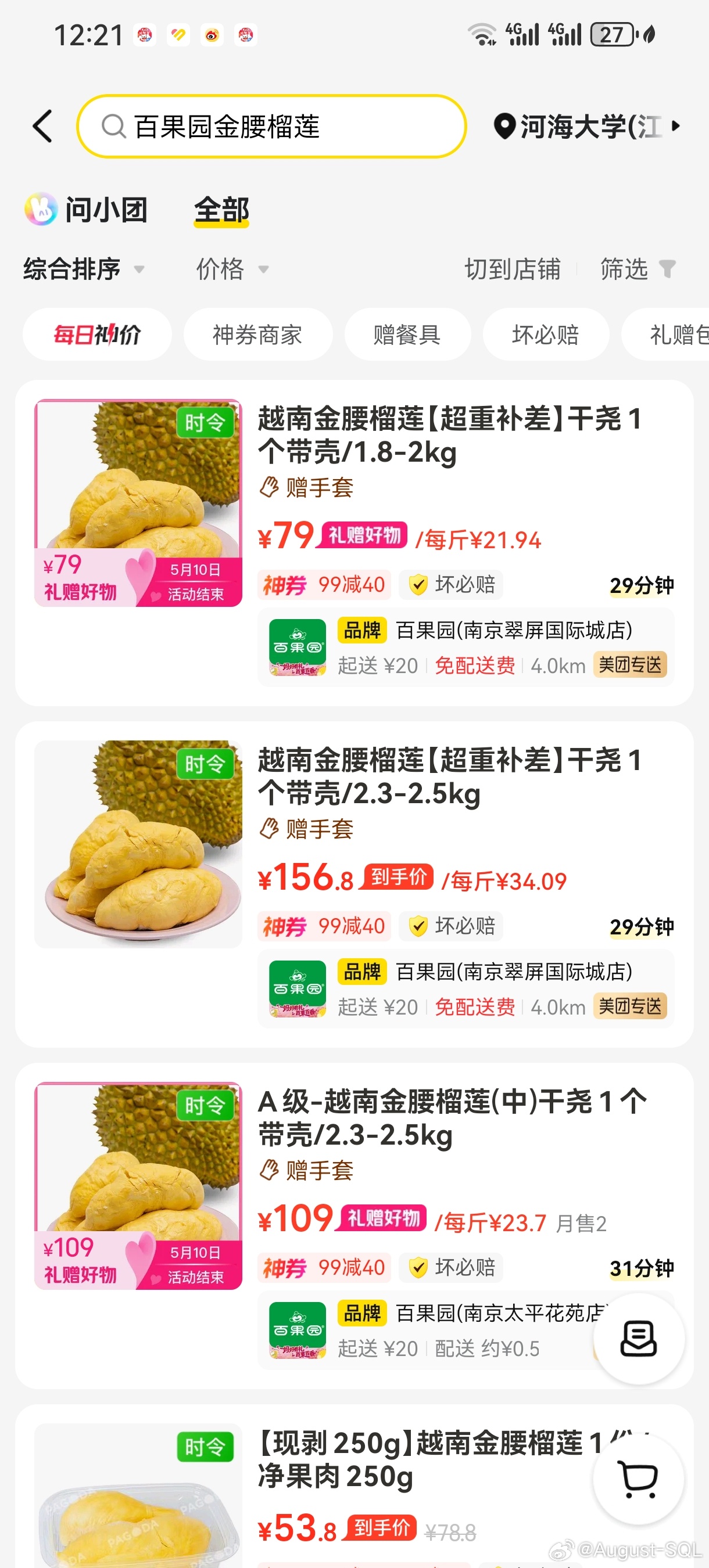The width and height of the screenshot is (709, 1568).
Task: Open the floating orders list button
Action: click(638, 1339)
